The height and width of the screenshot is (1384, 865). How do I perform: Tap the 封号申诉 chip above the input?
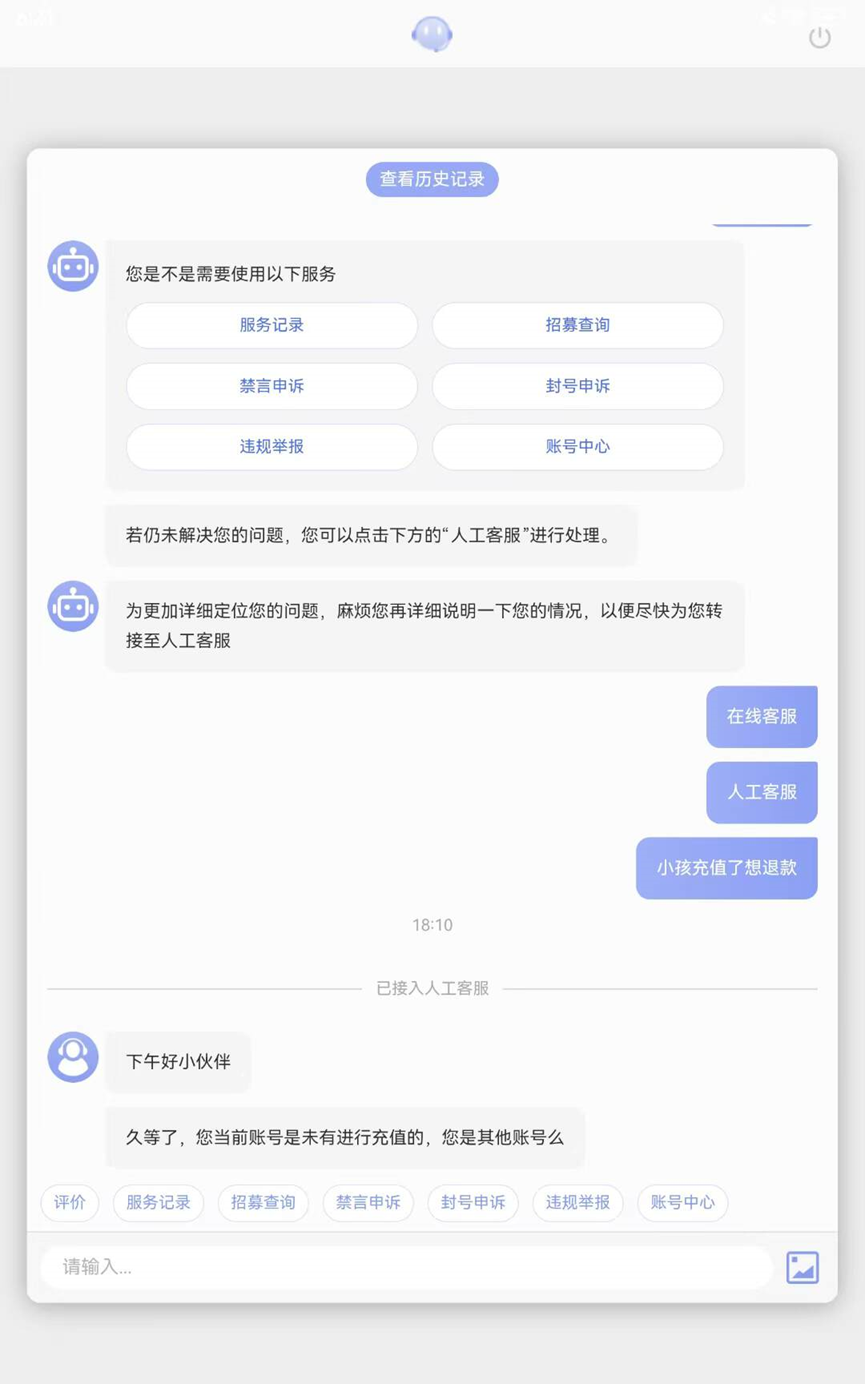(473, 1202)
